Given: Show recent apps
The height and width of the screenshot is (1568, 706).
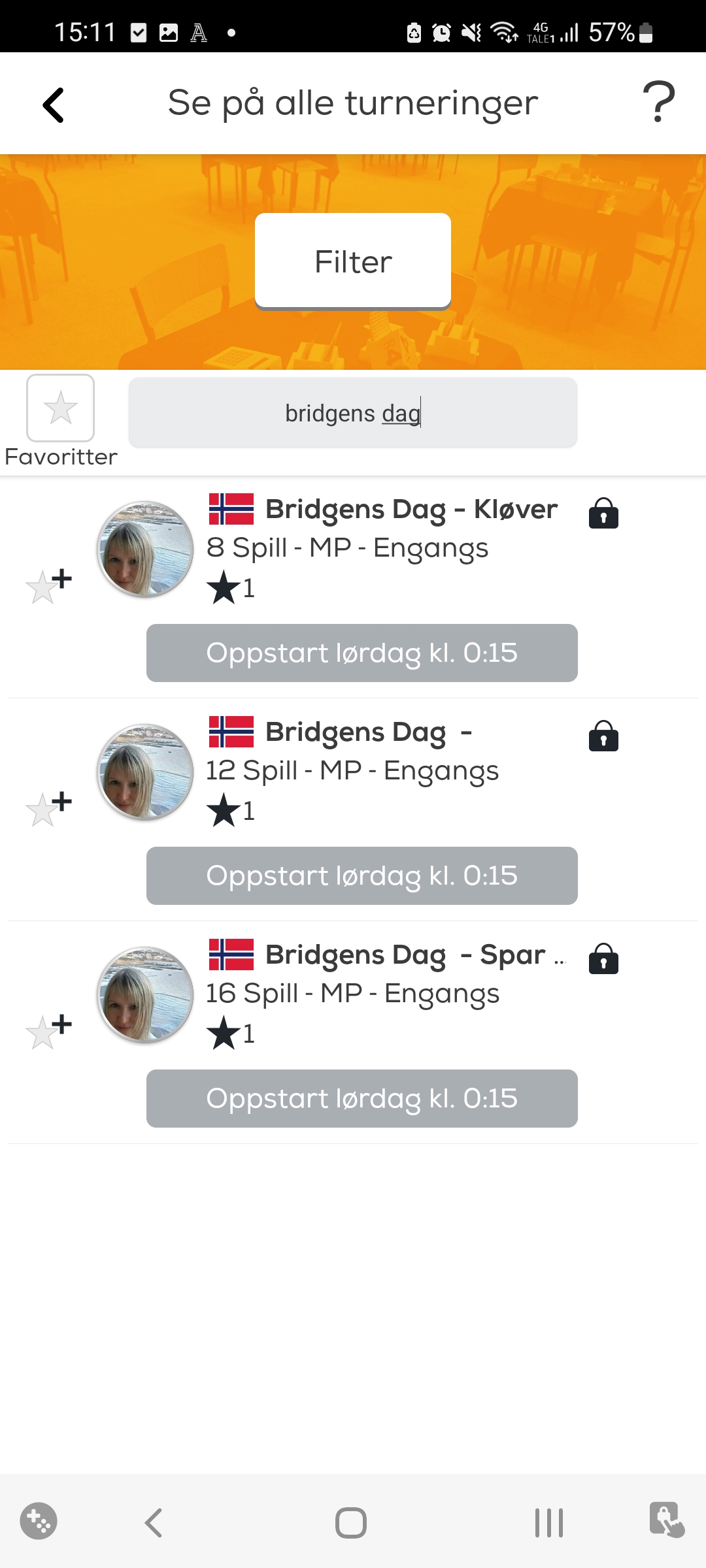Looking at the screenshot, I should pos(548,1523).
